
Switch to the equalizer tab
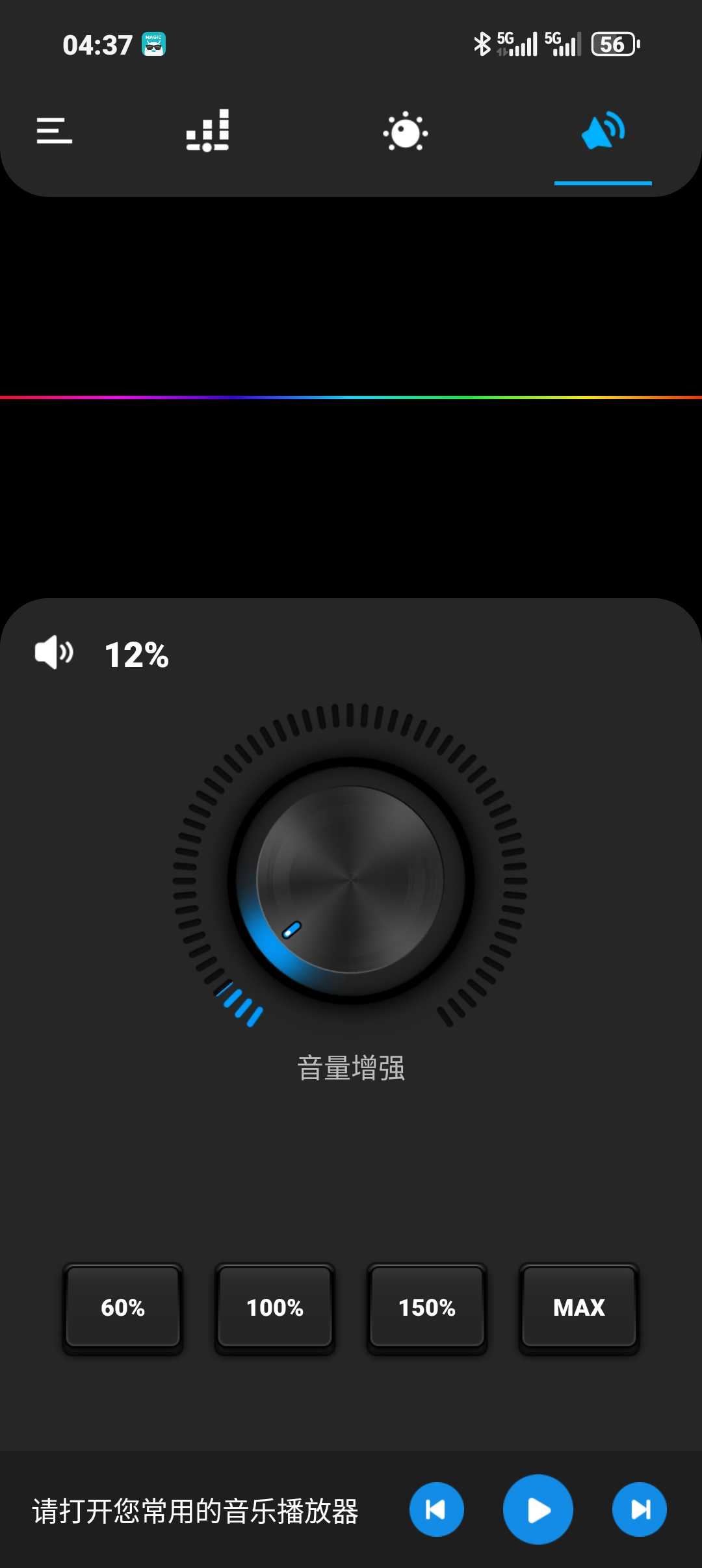point(208,131)
